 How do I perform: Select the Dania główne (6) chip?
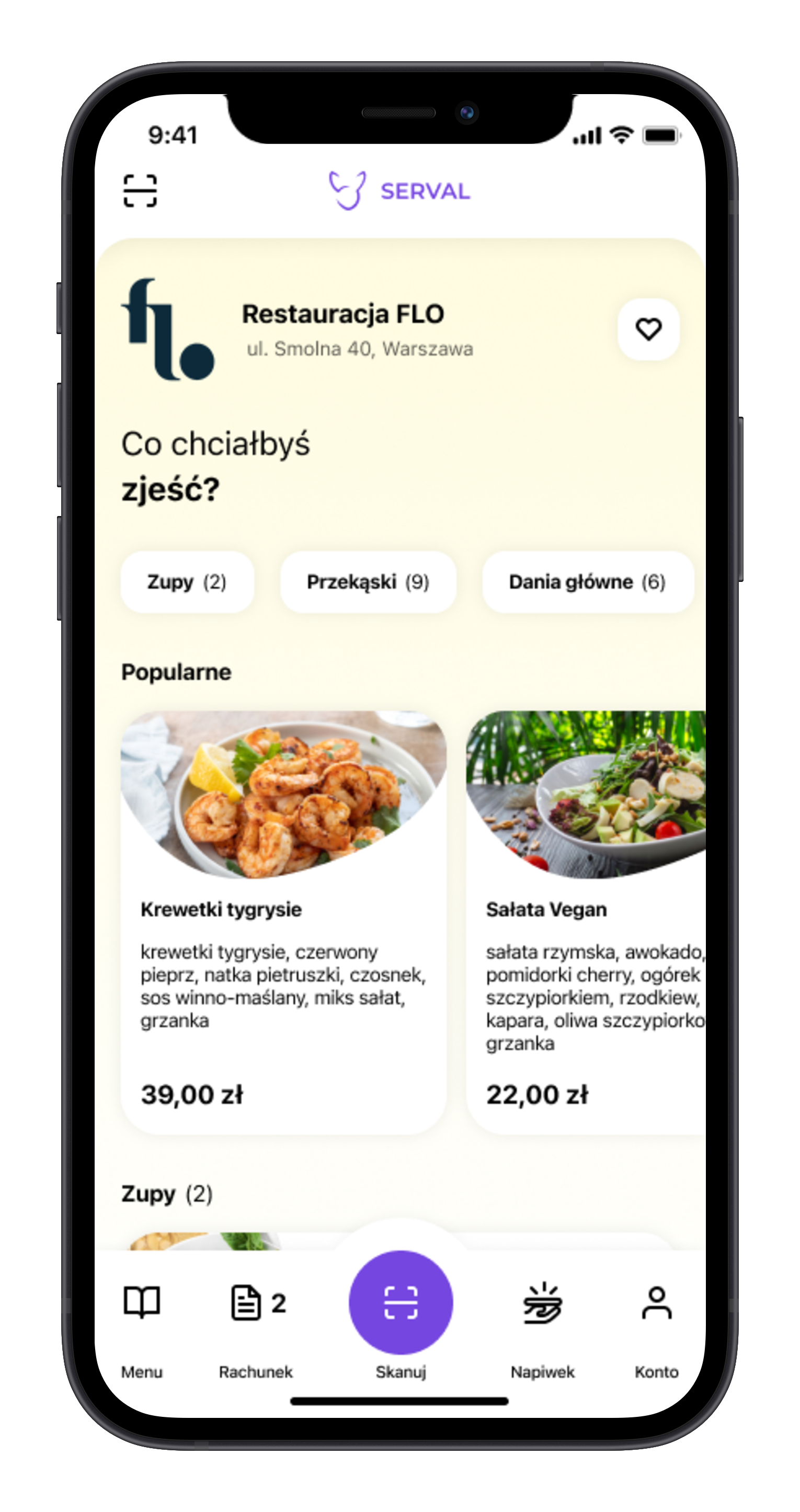[587, 582]
